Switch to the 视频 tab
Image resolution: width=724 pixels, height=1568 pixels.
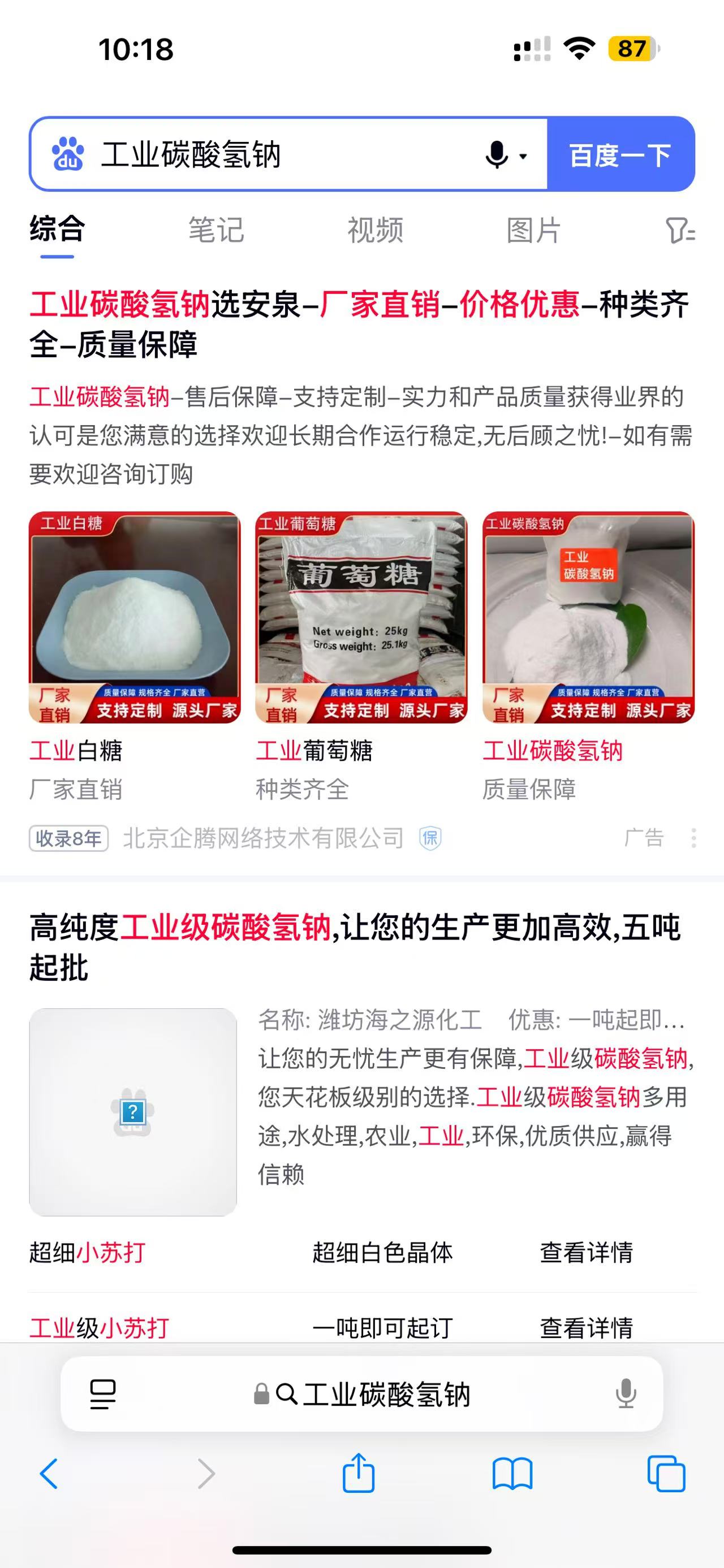[x=374, y=230]
